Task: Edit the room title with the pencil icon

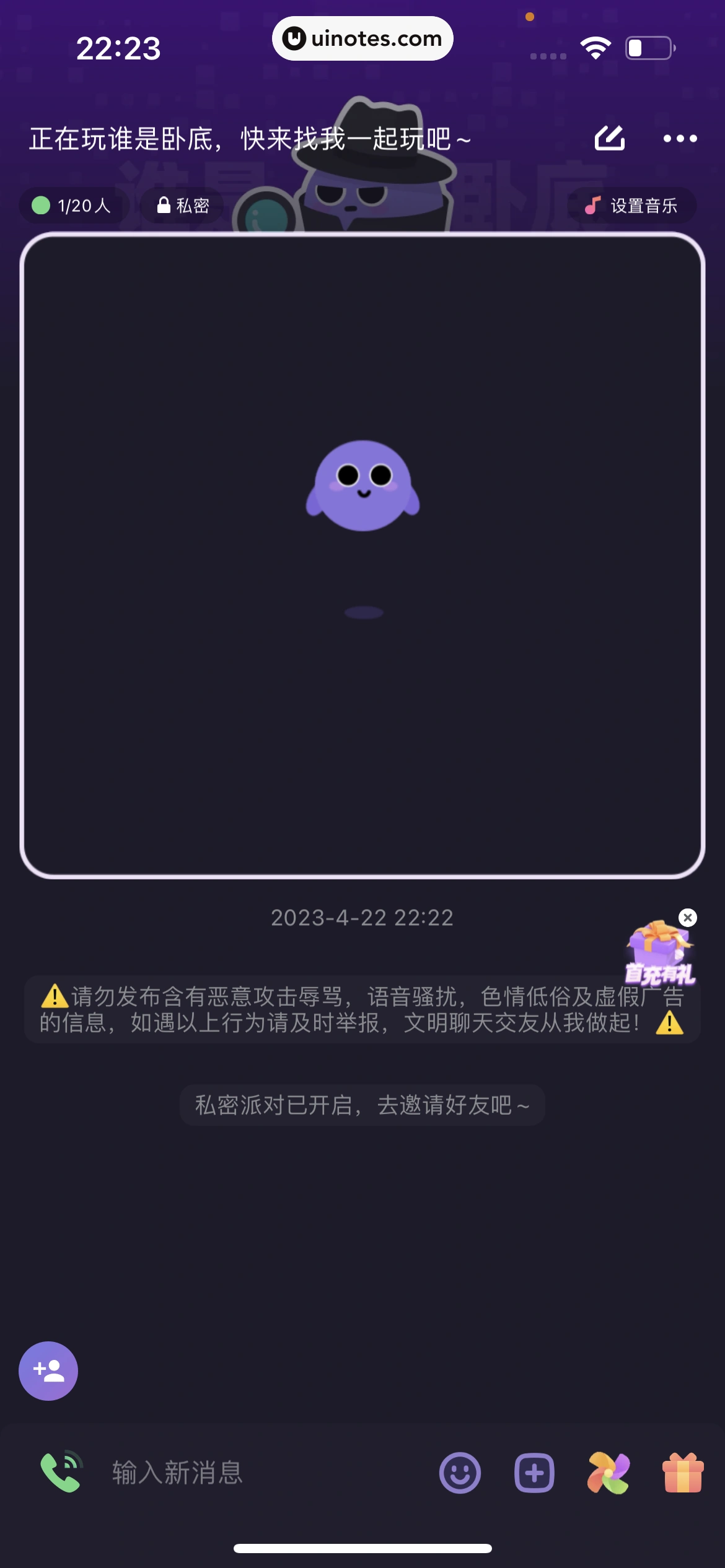Action: 610,138
